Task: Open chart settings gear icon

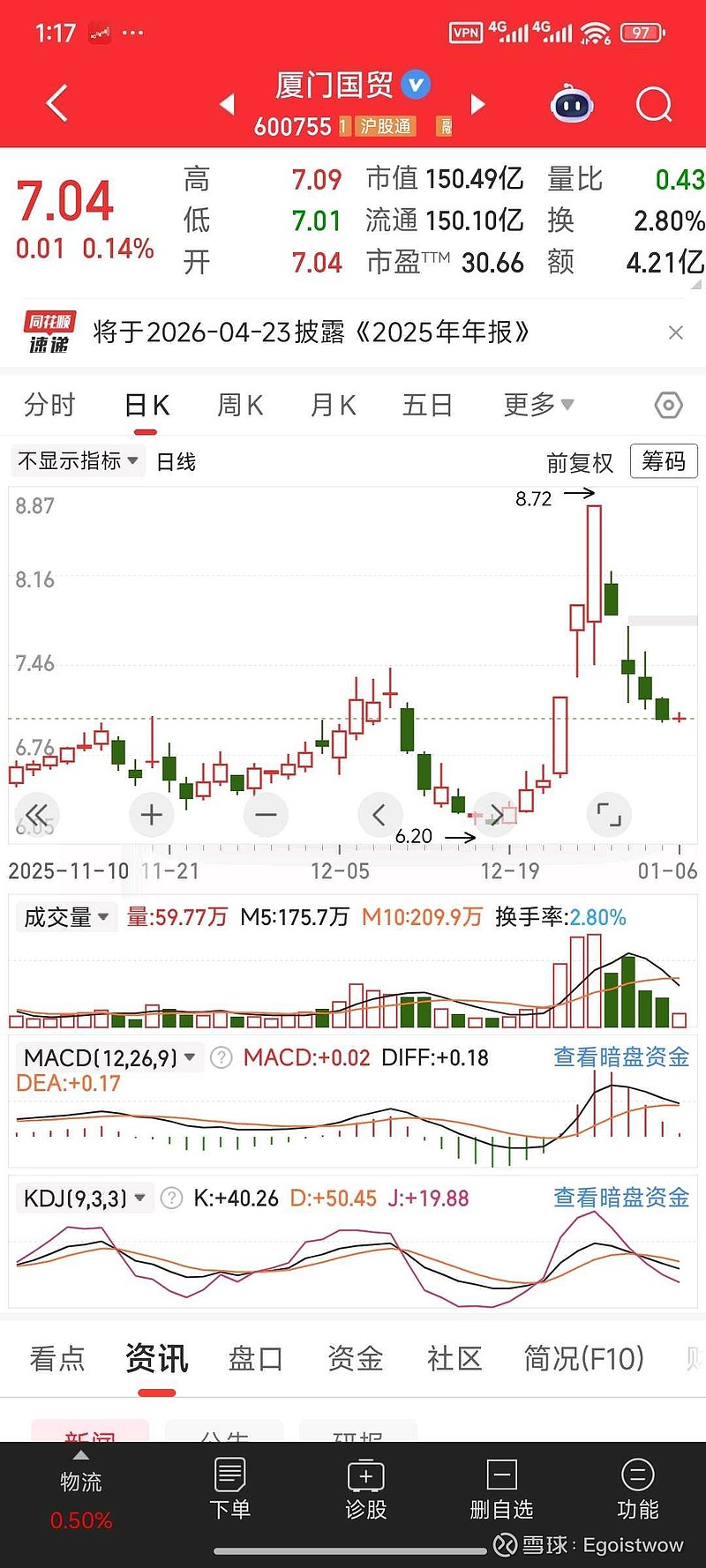Action: point(668,404)
